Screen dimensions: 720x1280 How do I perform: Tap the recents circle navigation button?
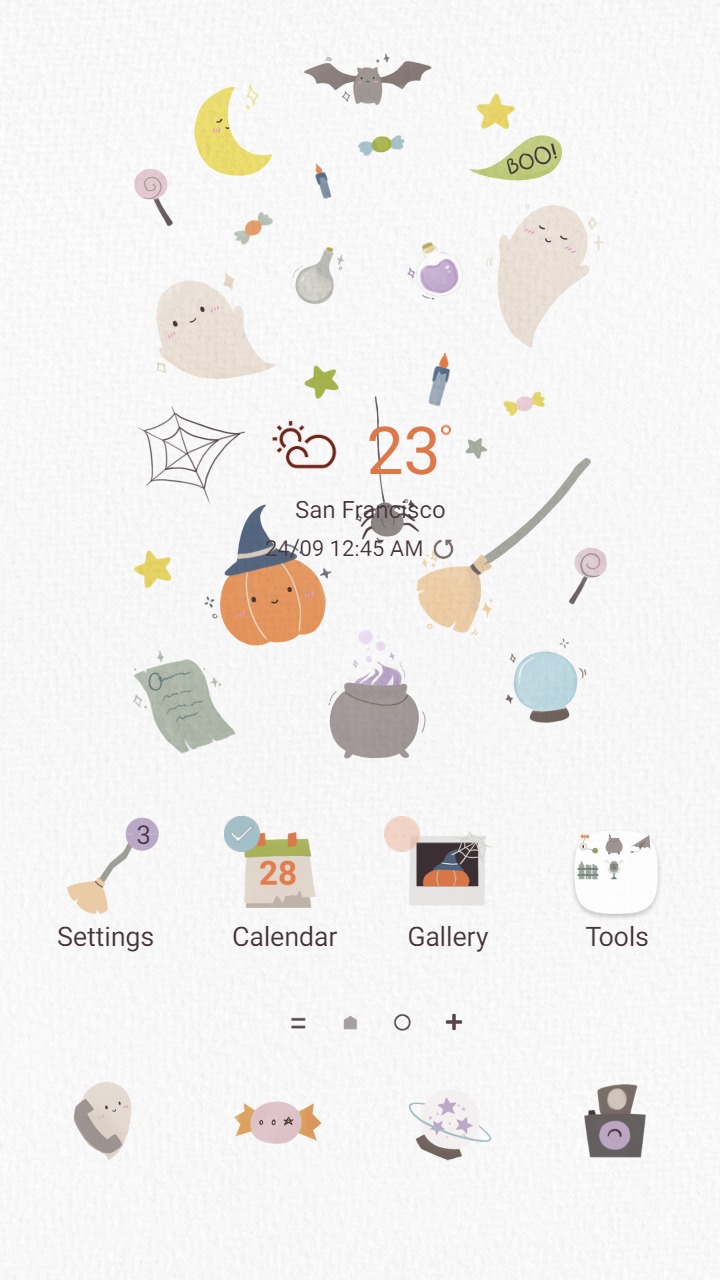pyautogui.click(x=401, y=1022)
